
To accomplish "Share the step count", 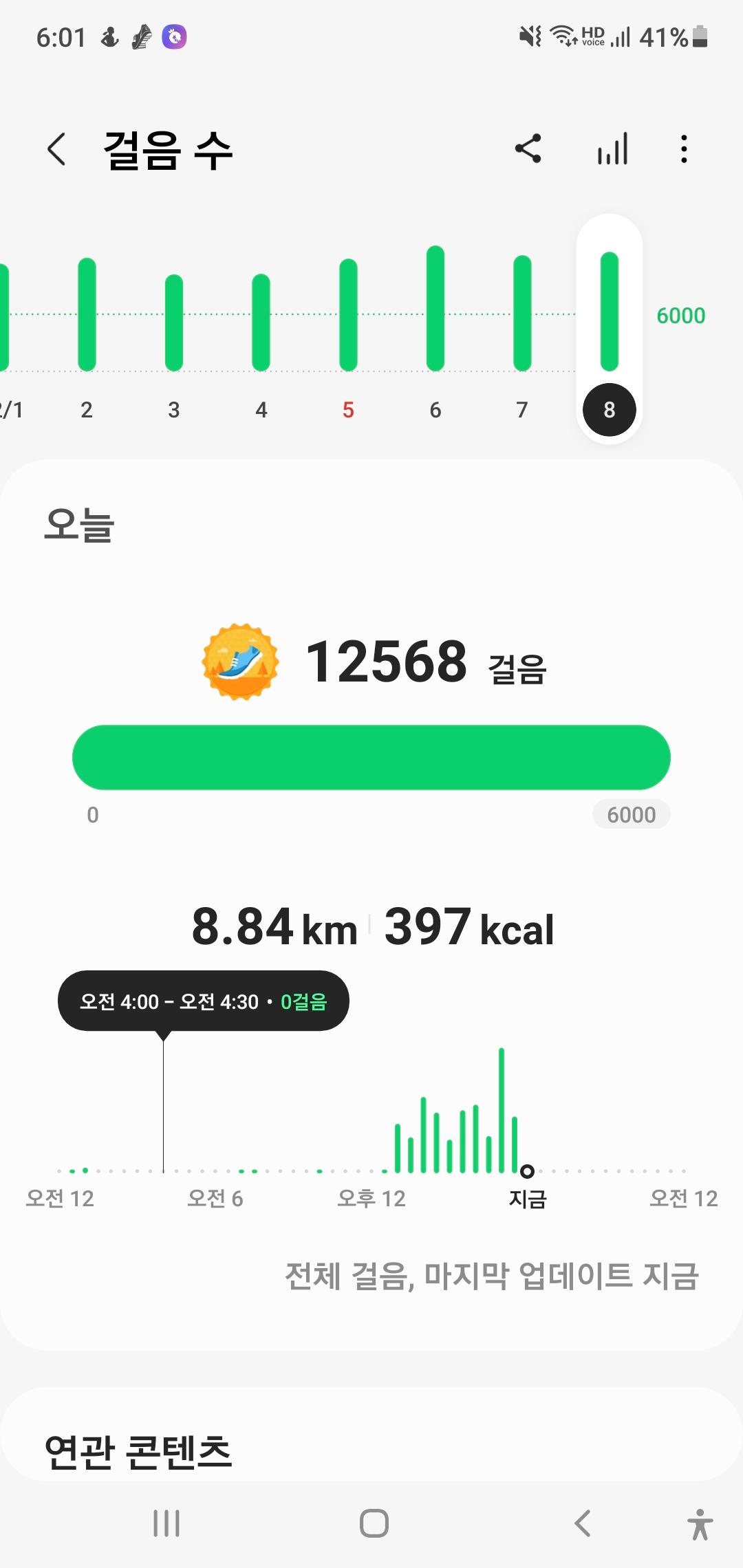I will tap(528, 149).
